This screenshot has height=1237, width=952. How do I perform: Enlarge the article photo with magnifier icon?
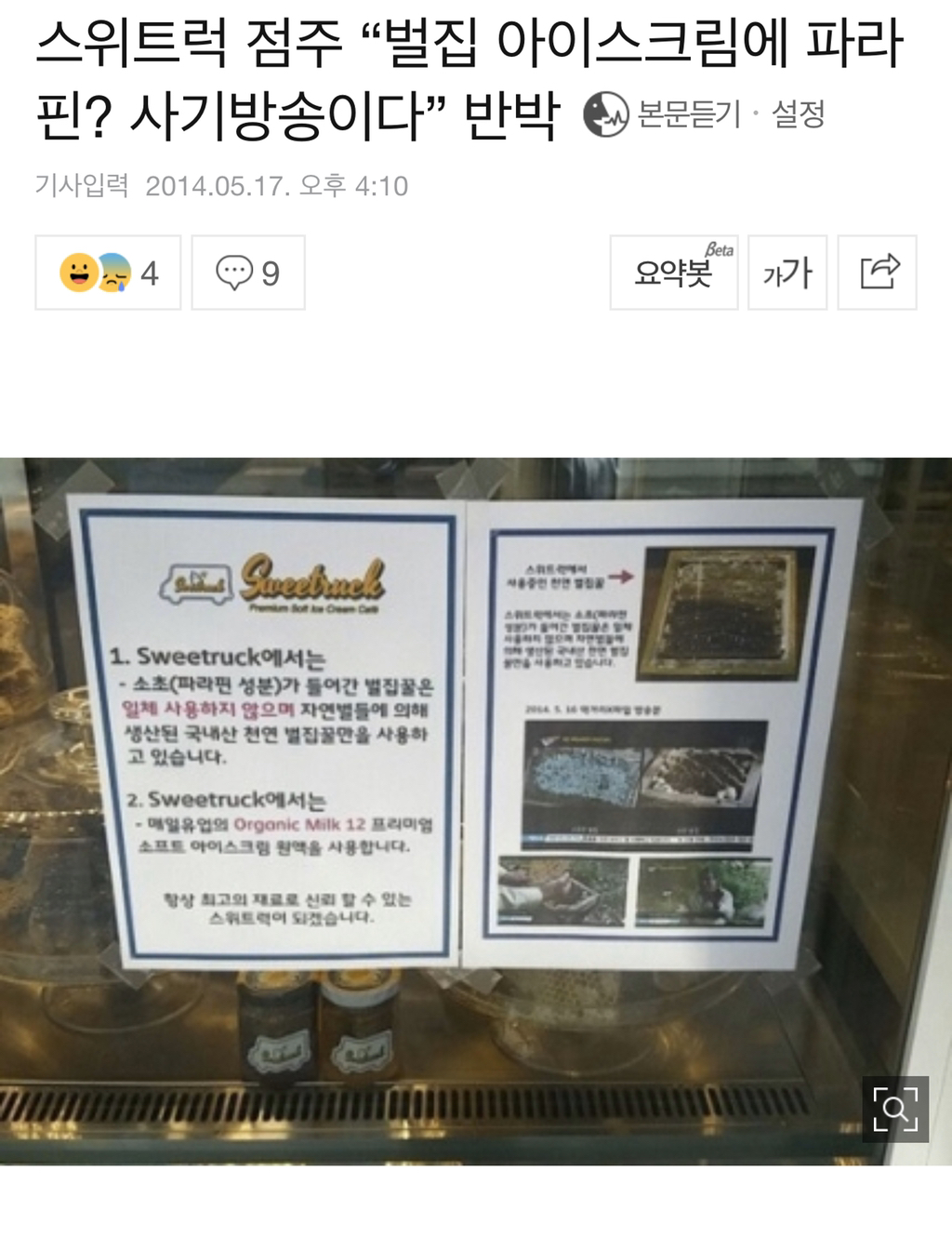(894, 1108)
